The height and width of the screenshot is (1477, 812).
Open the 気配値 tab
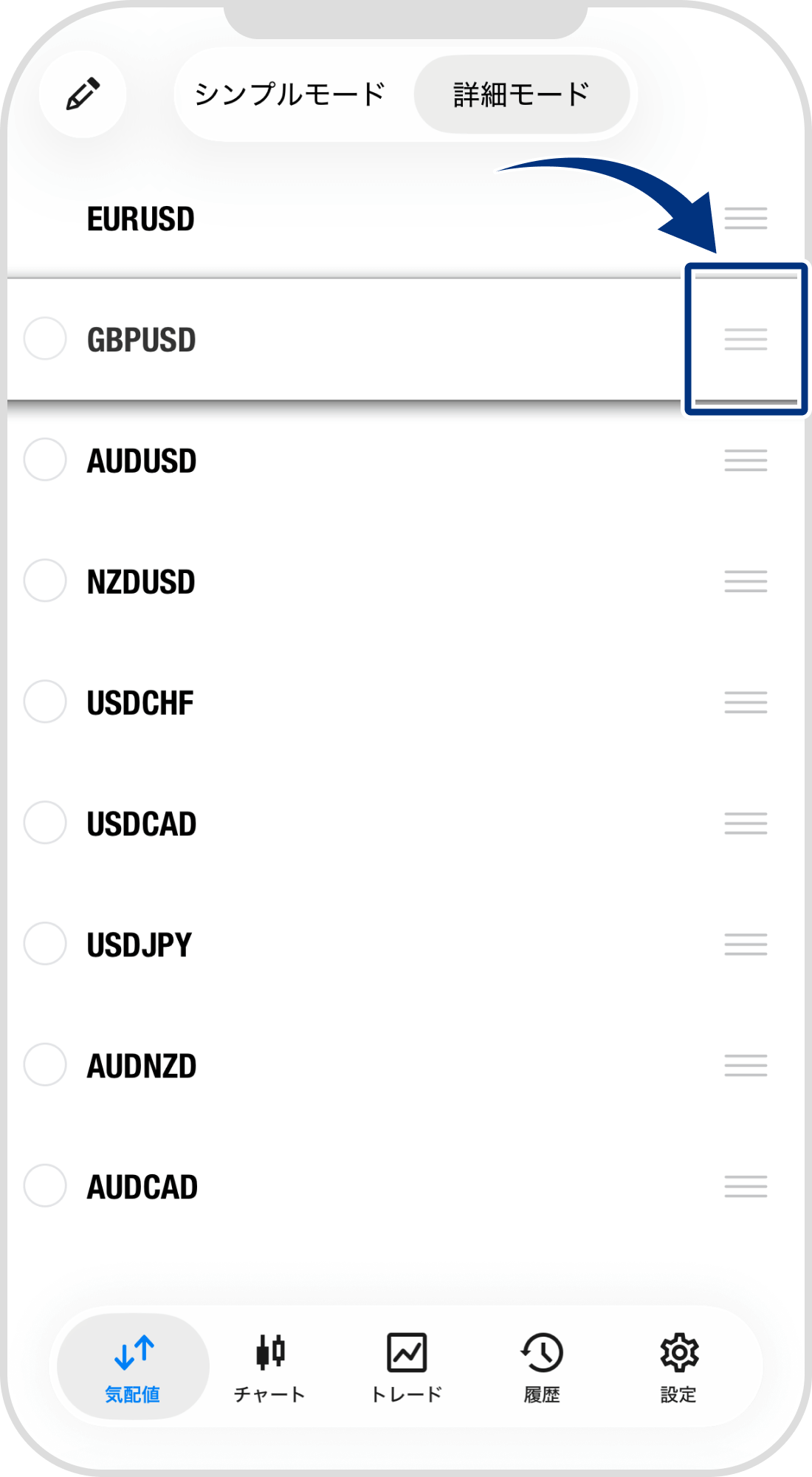(133, 1367)
